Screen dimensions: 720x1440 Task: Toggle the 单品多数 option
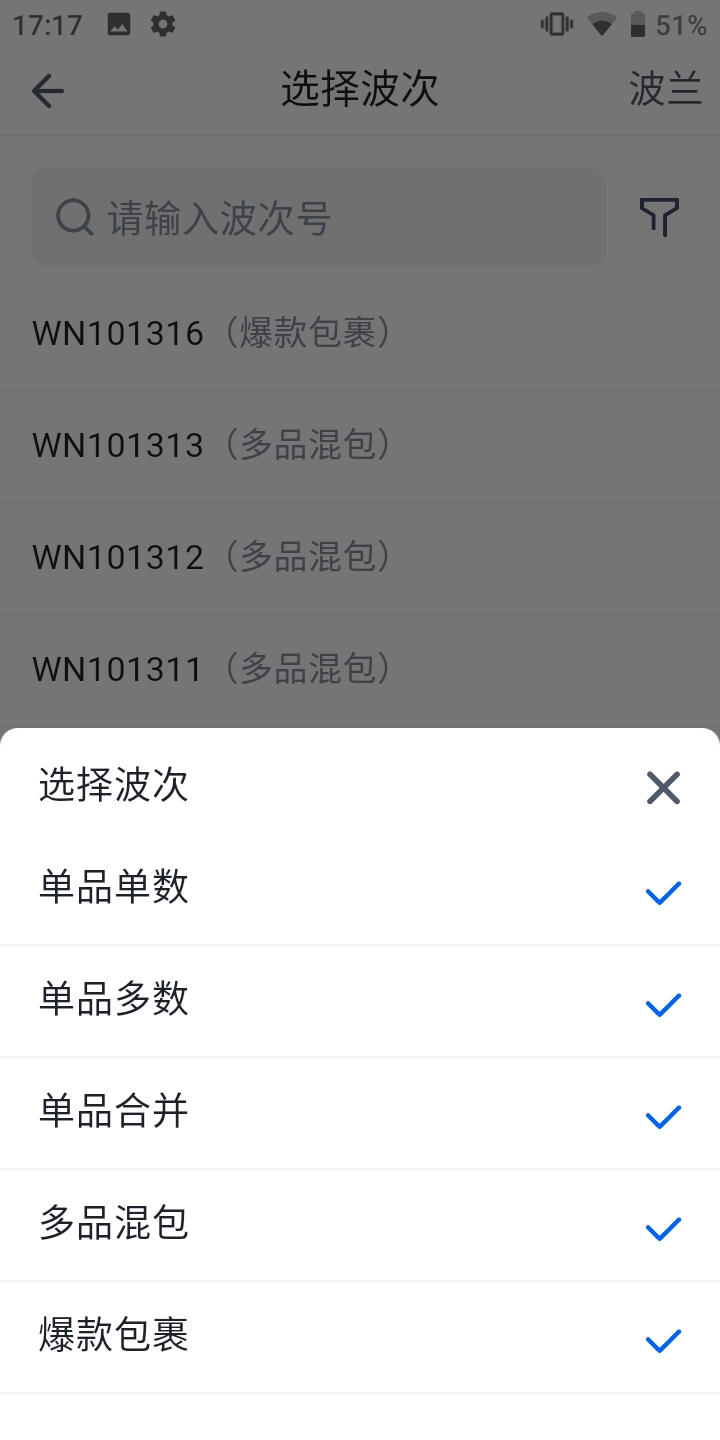pos(360,1001)
